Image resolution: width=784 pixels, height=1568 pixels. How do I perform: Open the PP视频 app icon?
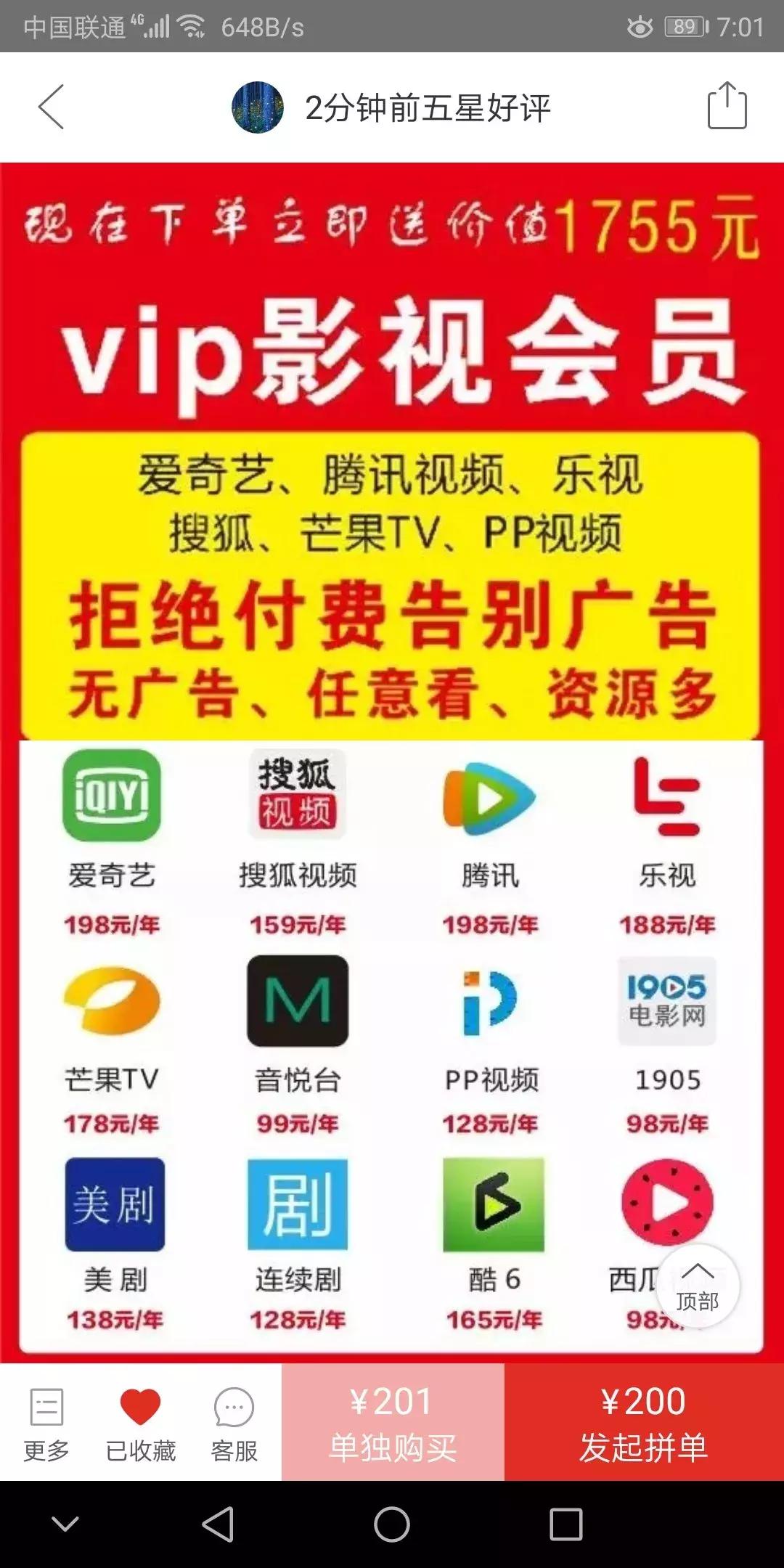pos(488,1002)
